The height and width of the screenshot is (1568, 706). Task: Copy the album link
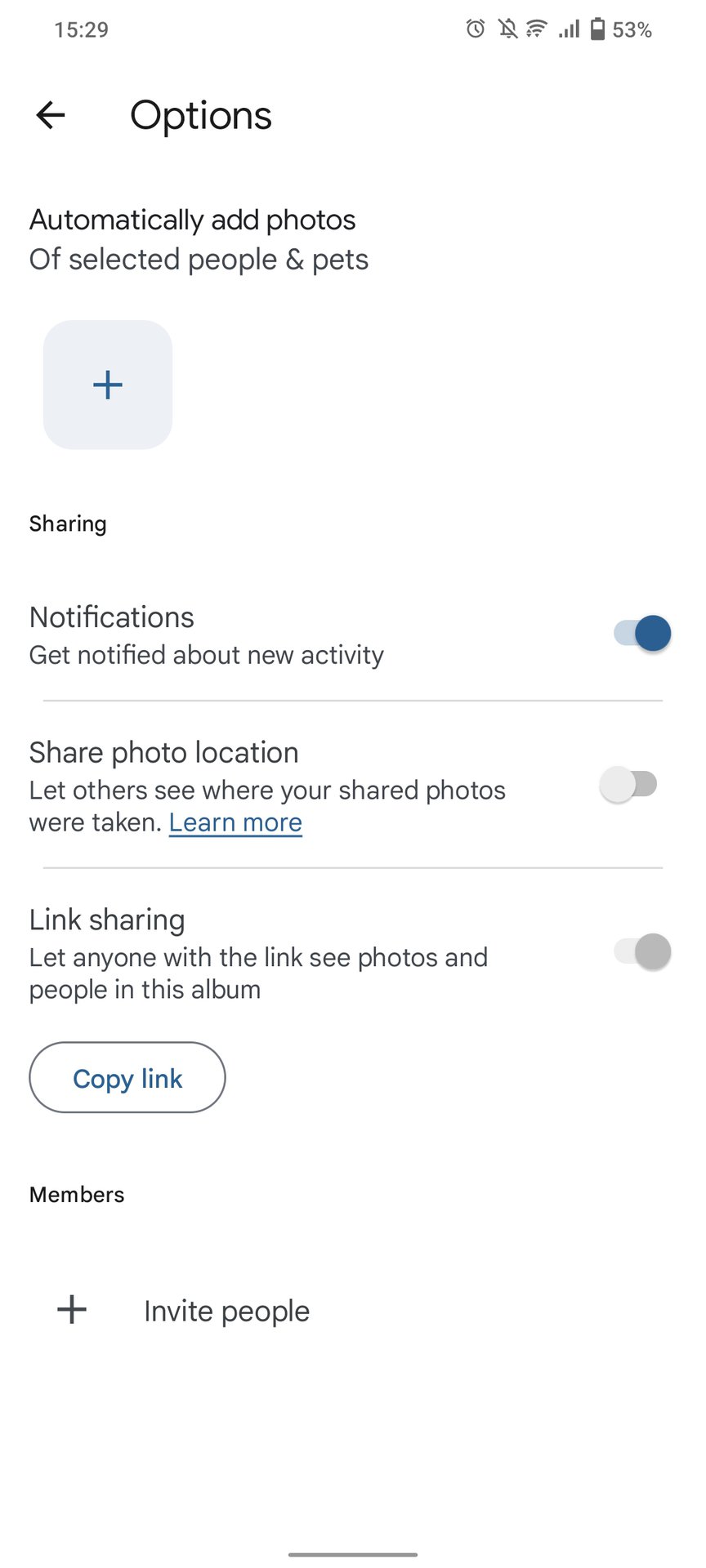(127, 1078)
